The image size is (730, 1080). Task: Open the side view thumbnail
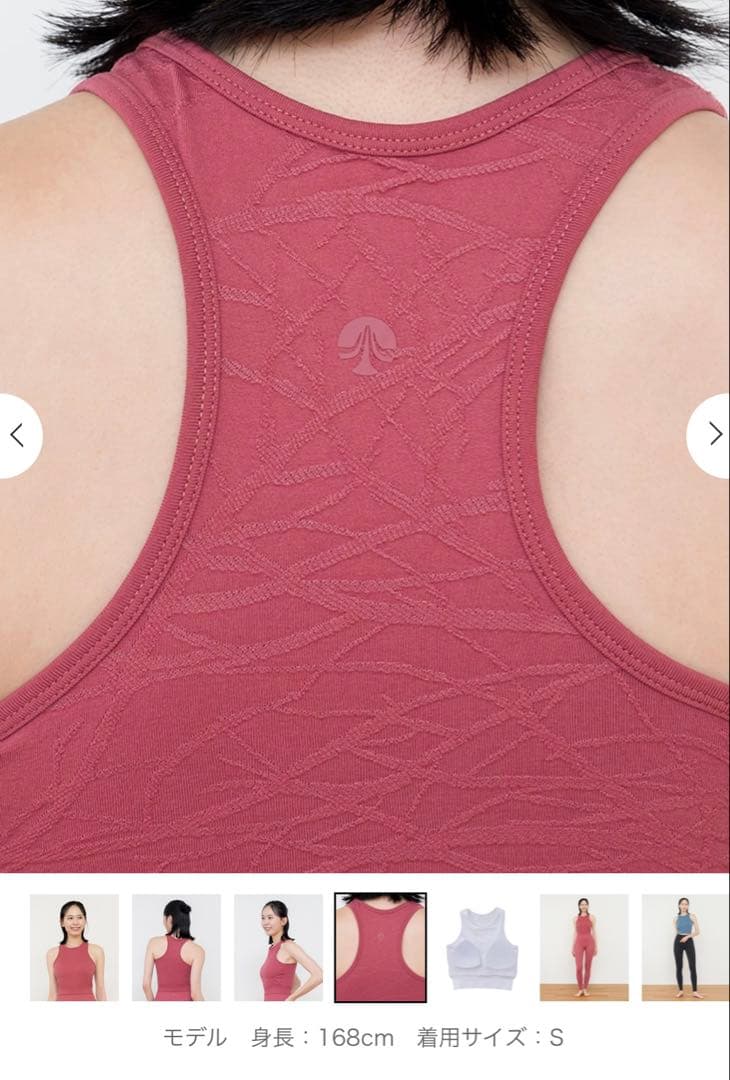click(x=278, y=947)
